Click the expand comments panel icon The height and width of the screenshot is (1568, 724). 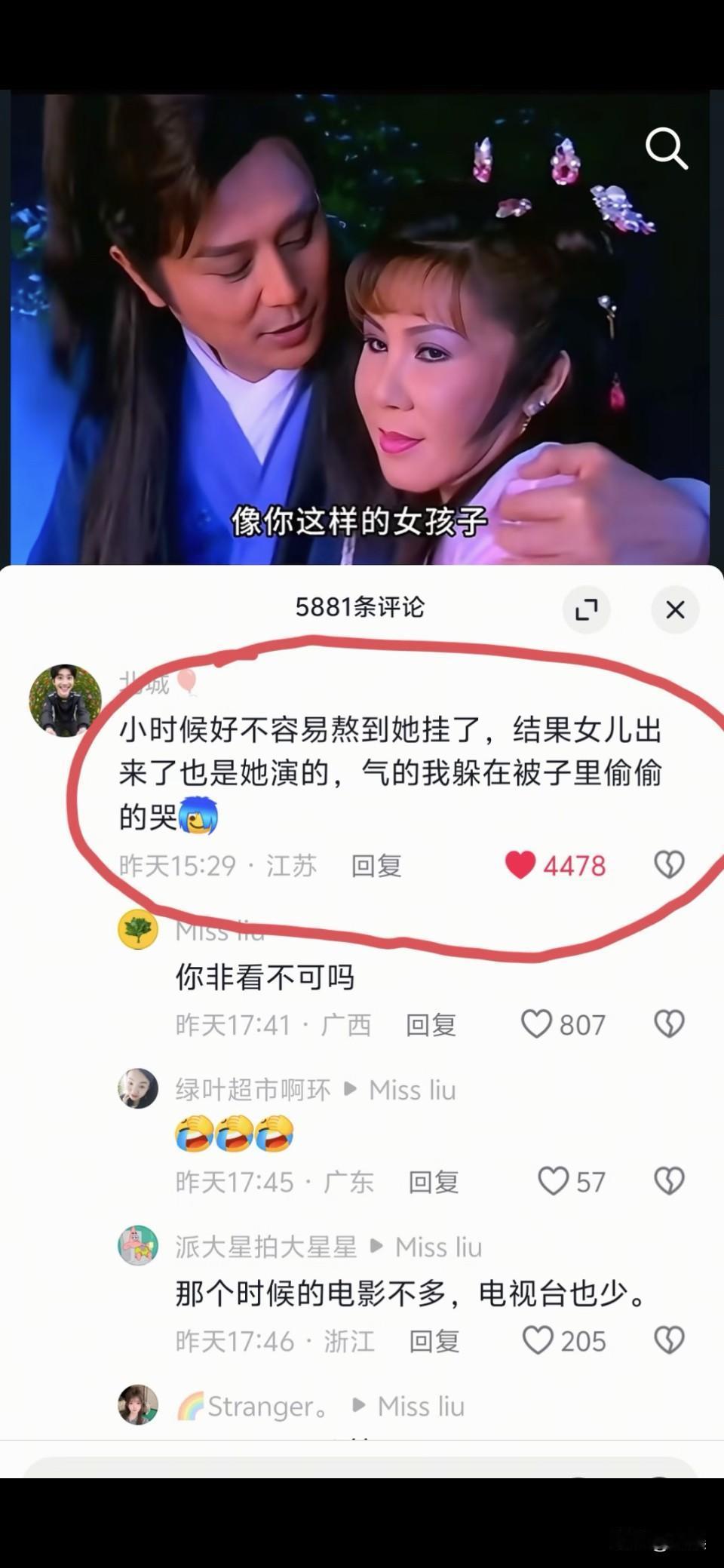tap(587, 610)
